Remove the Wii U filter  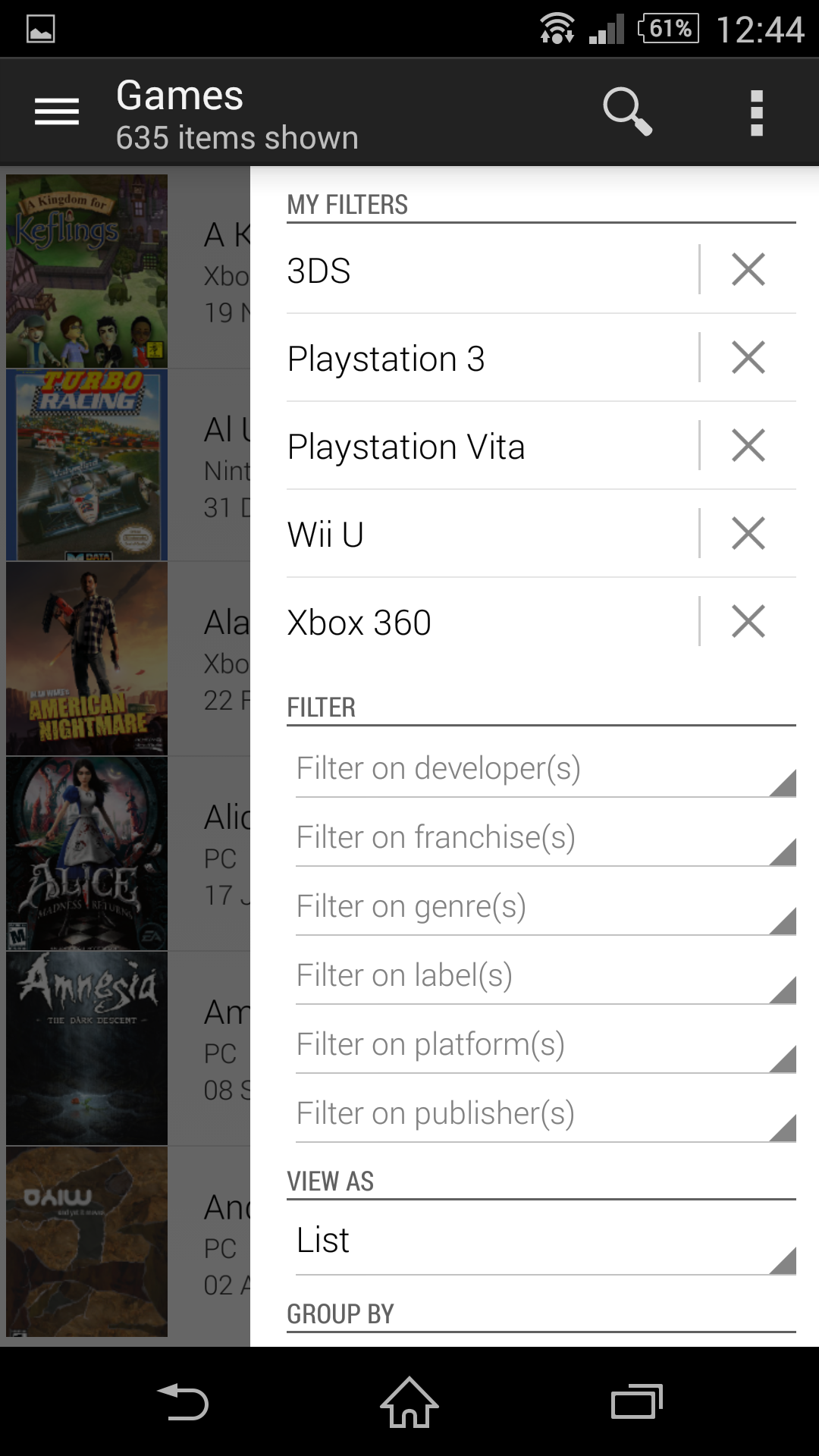(x=748, y=534)
